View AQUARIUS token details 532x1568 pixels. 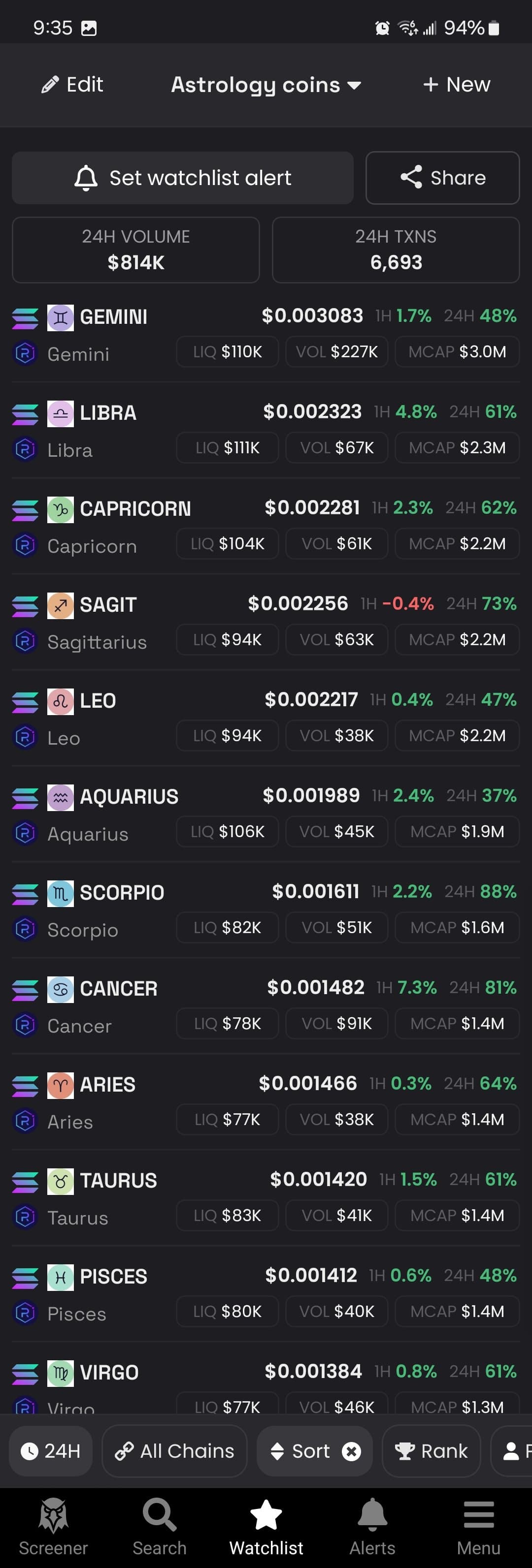[129, 797]
